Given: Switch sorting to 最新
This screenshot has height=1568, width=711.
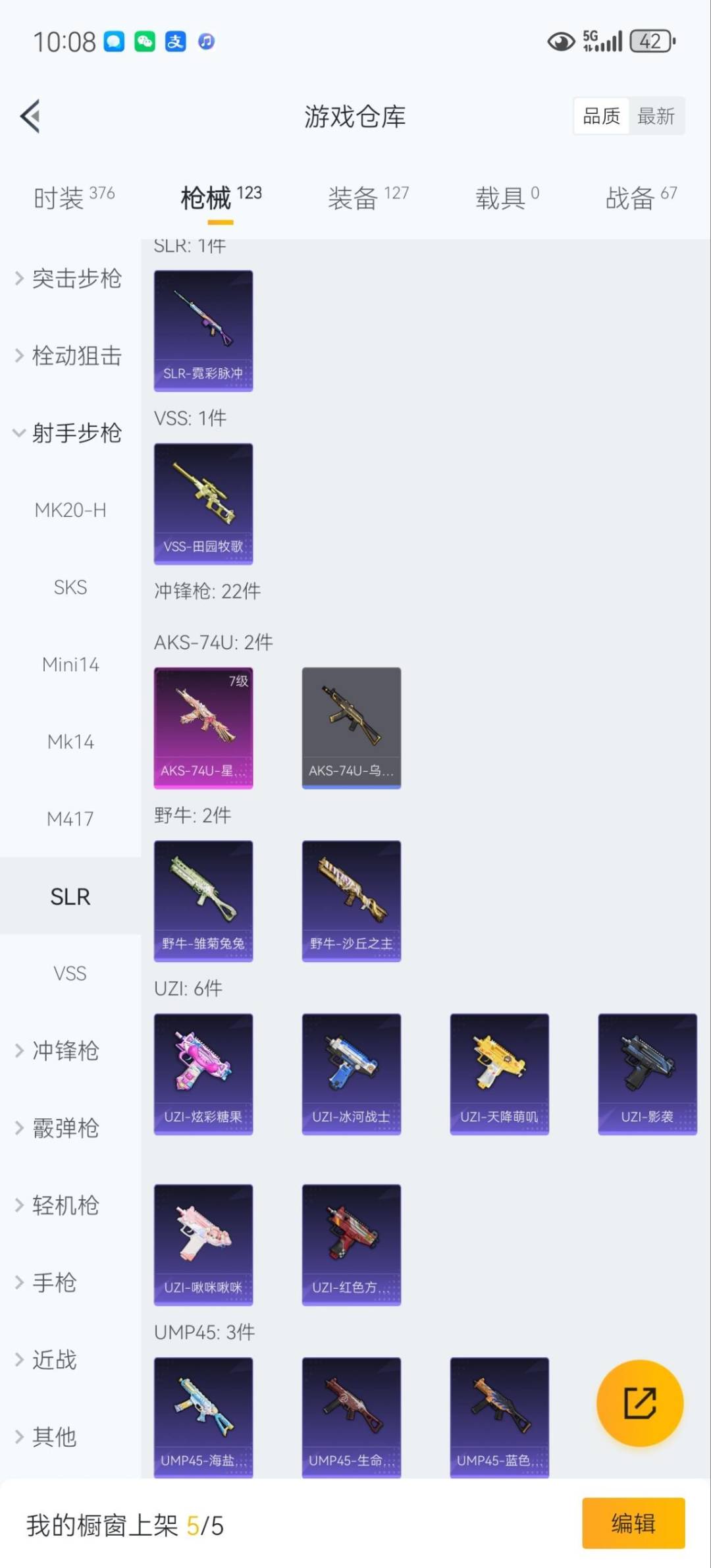Looking at the screenshot, I should tap(657, 116).
